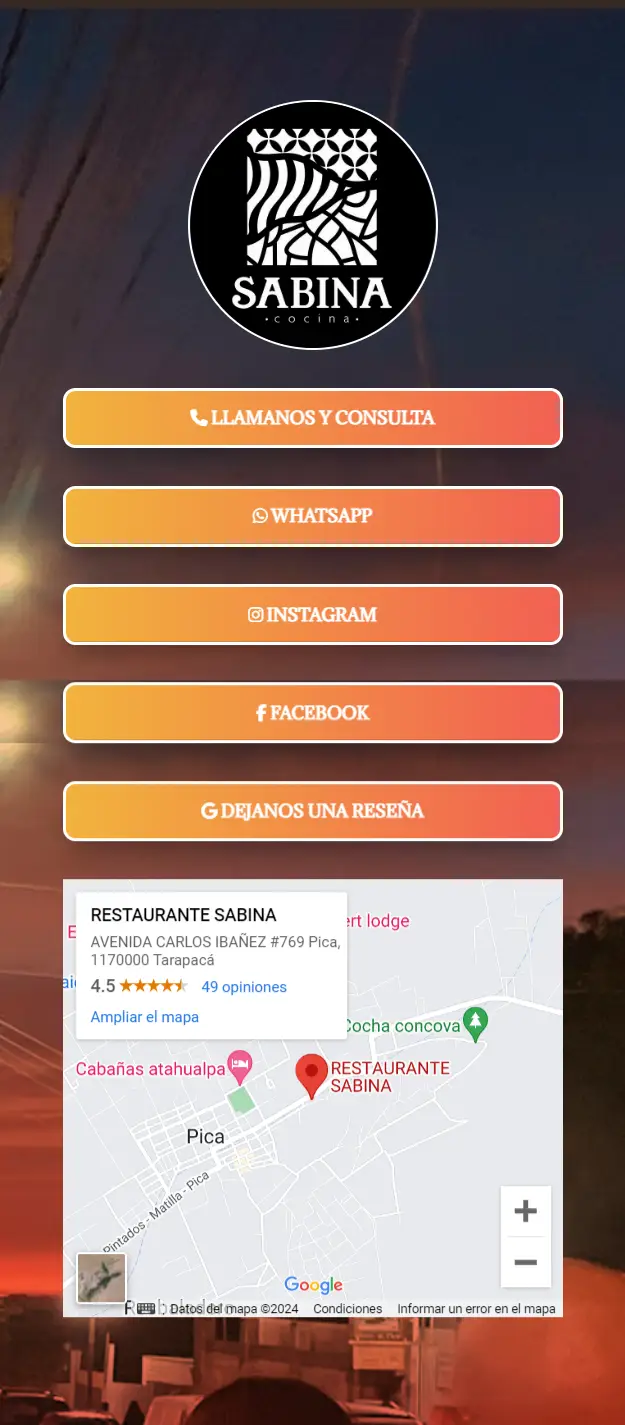
Task: Open the Condiciones link on map
Action: point(347,1309)
